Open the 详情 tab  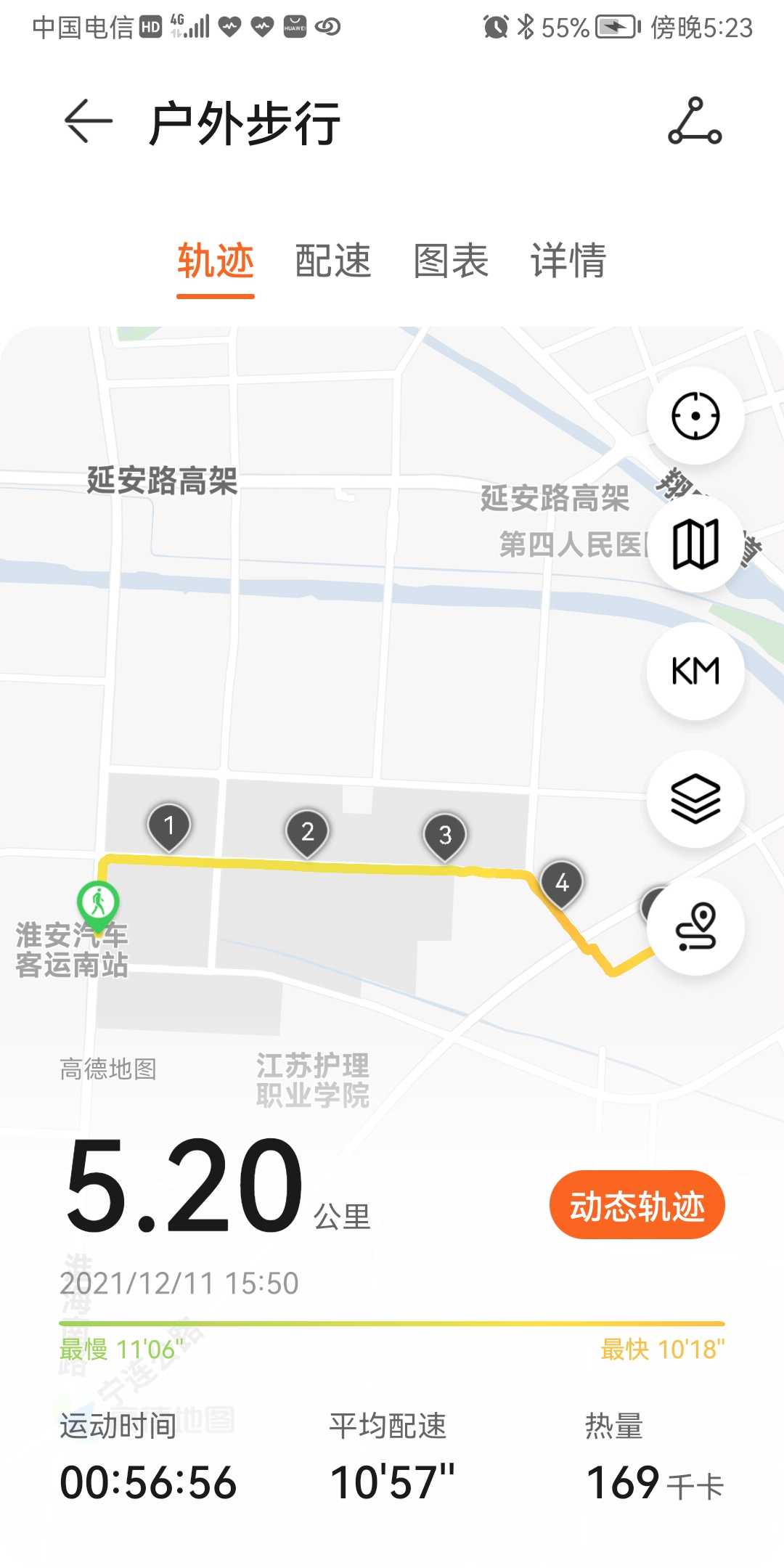tap(568, 261)
